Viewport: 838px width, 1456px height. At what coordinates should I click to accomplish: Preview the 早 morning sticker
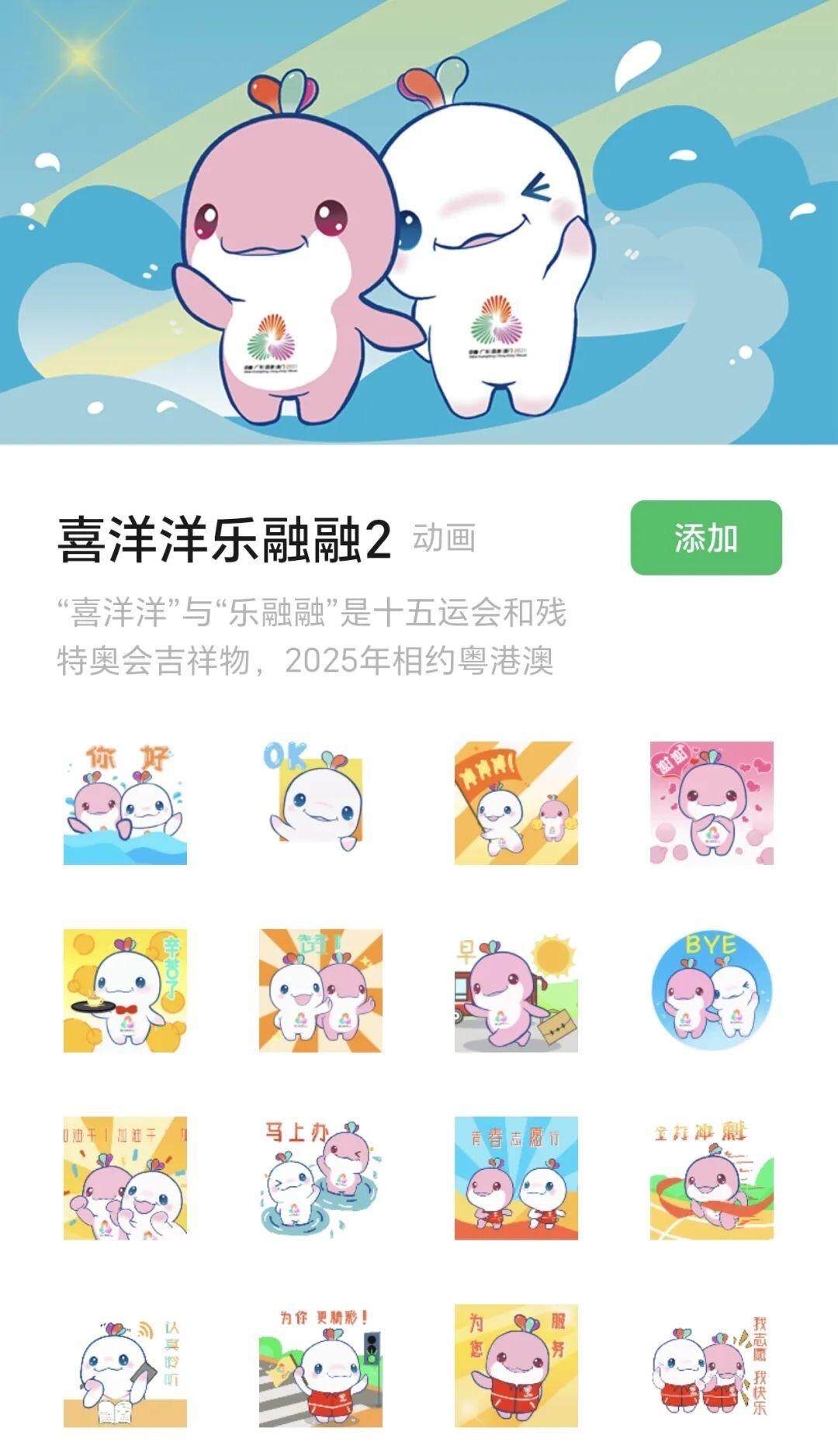click(516, 991)
